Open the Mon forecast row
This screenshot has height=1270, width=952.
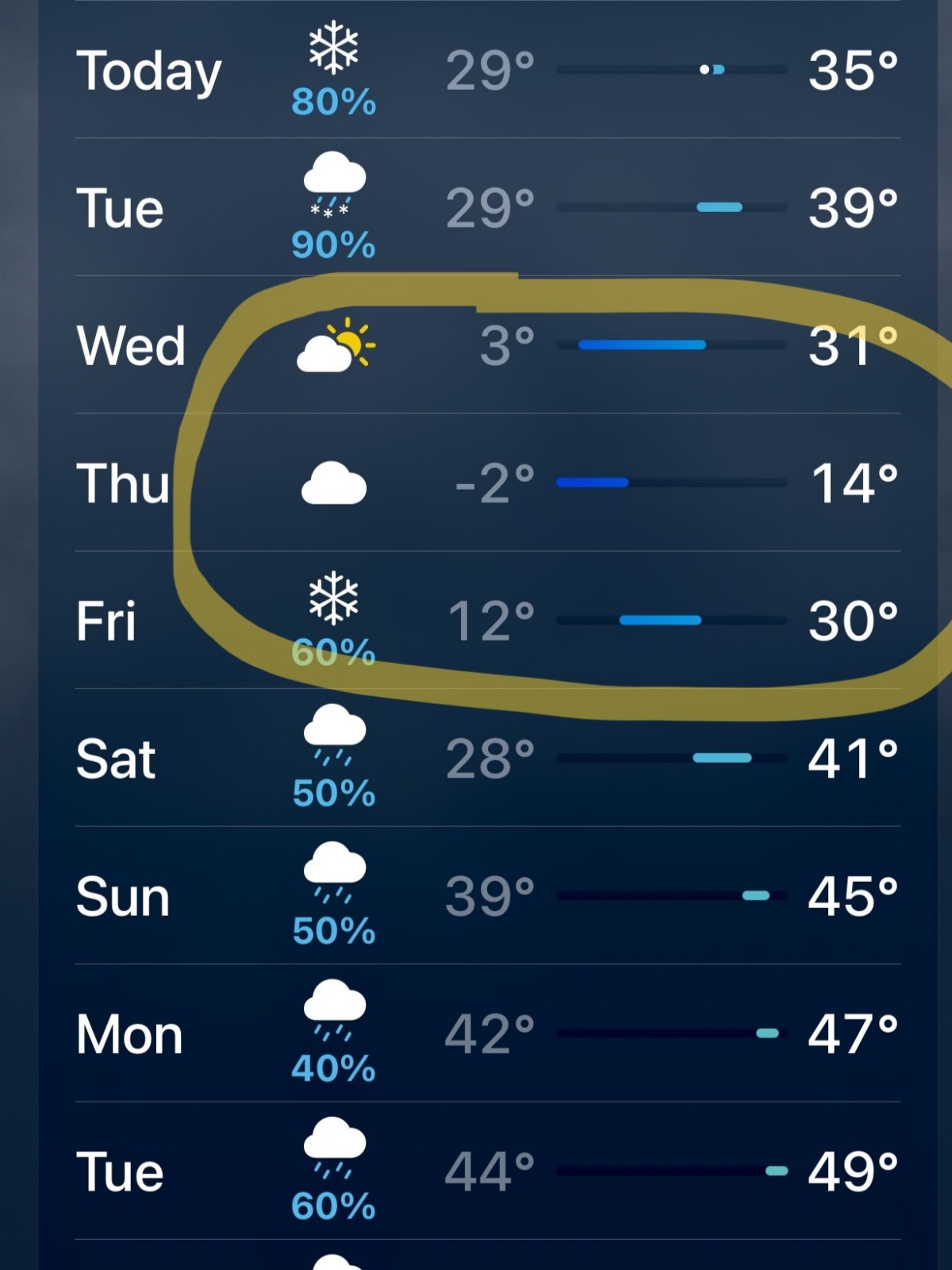(487, 1033)
